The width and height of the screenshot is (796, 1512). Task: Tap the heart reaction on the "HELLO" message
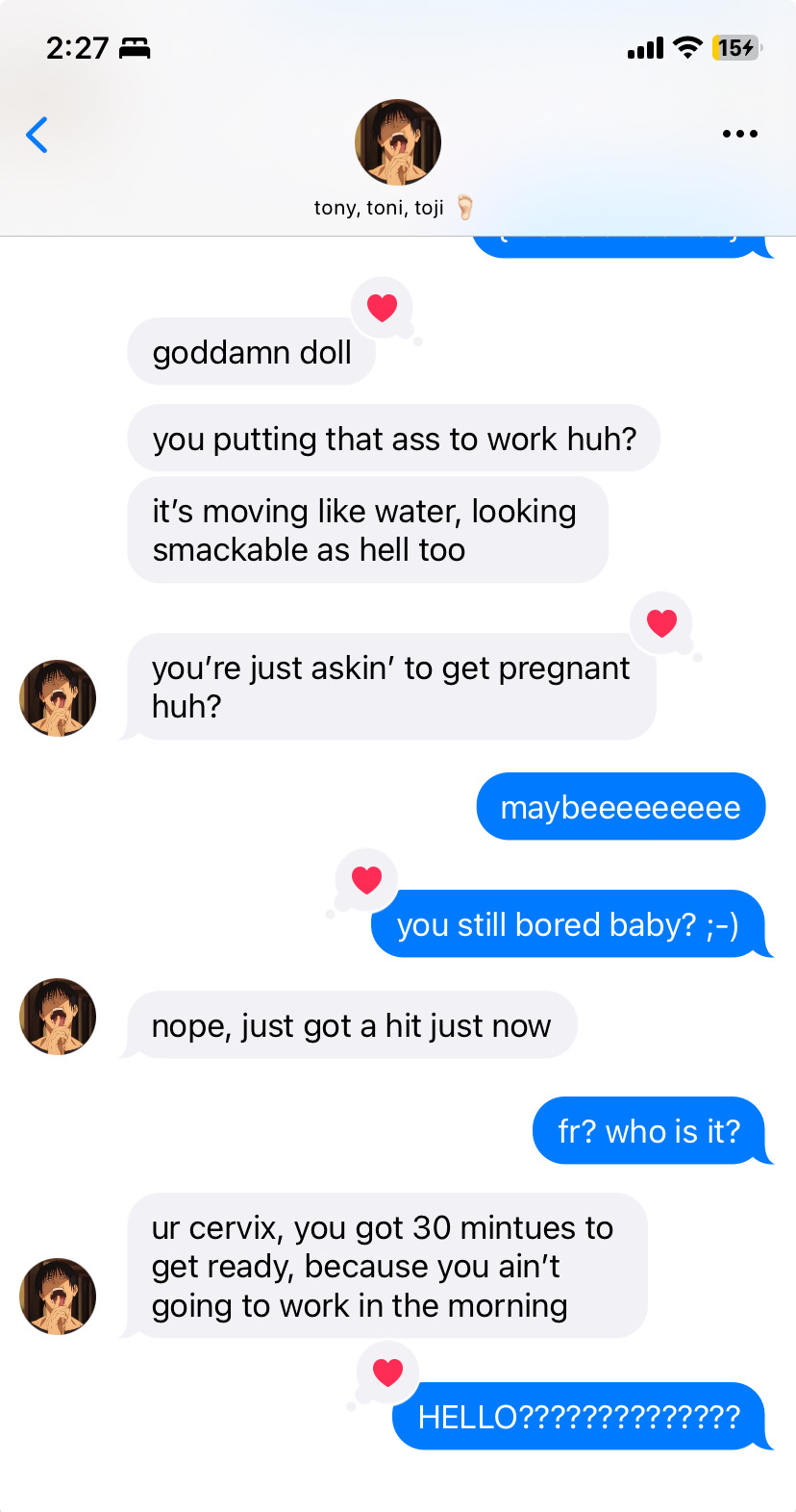pyautogui.click(x=387, y=1373)
